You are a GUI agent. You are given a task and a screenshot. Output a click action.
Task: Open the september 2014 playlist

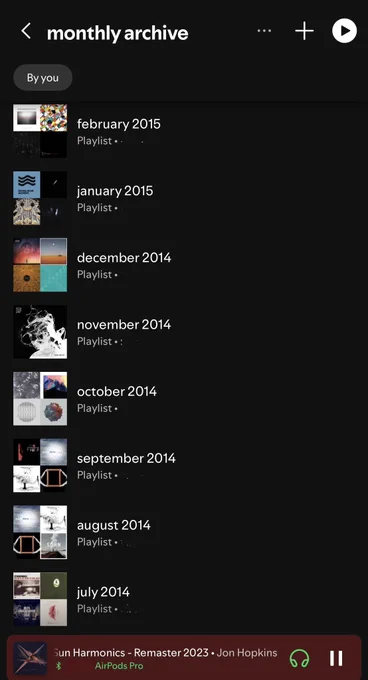[x=184, y=465]
